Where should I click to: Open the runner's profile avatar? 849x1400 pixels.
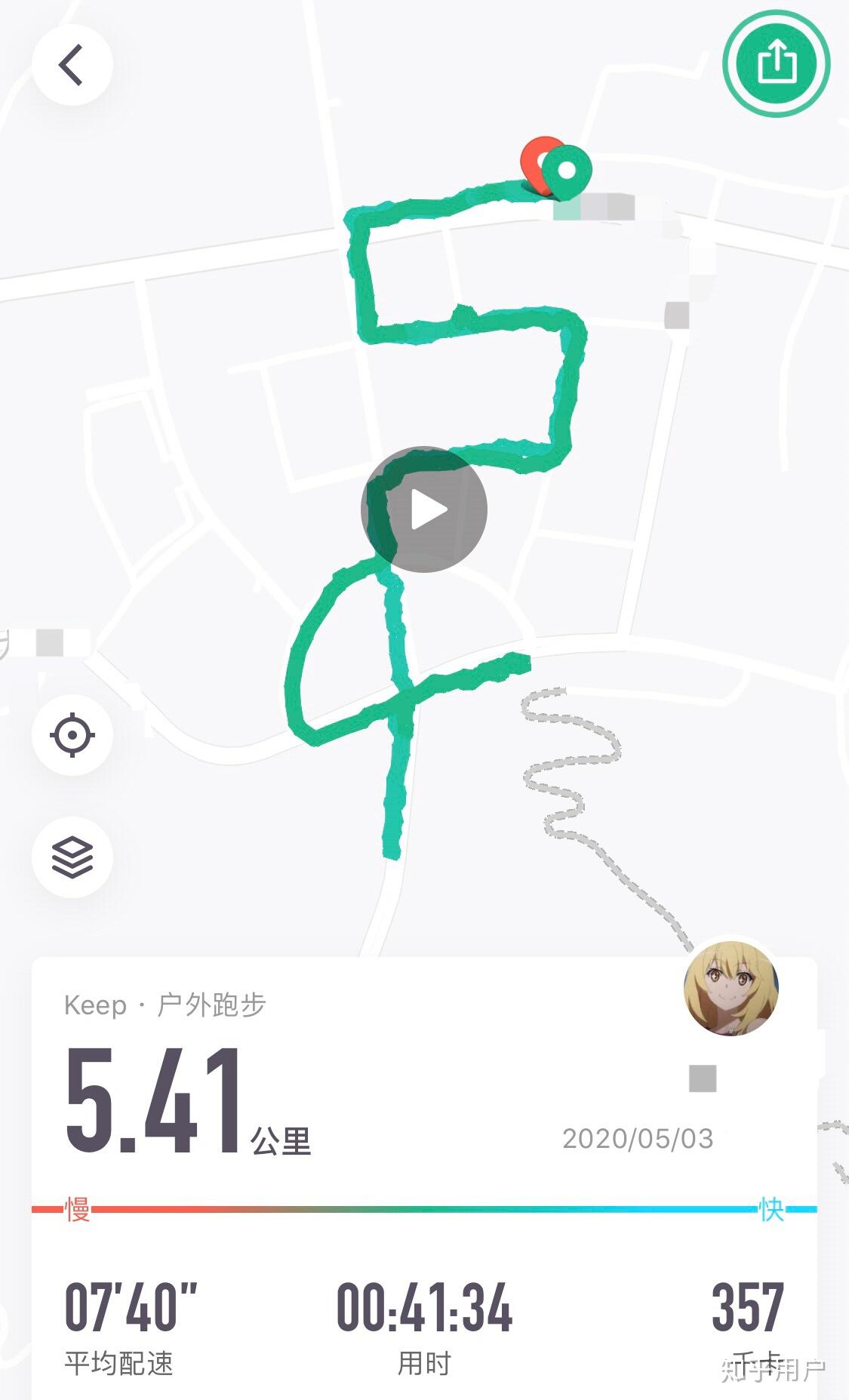click(730, 988)
